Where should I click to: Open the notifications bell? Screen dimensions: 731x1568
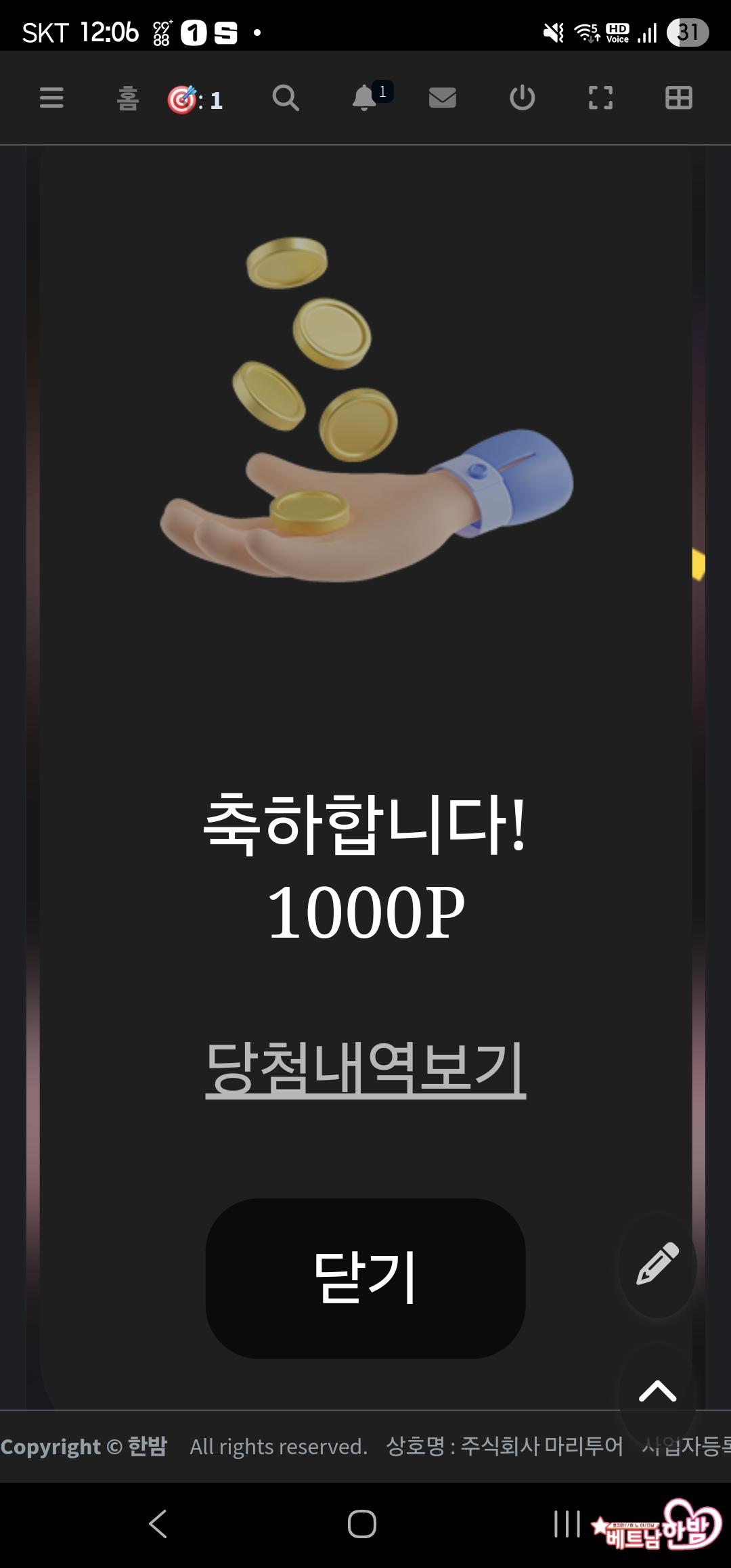coord(365,98)
